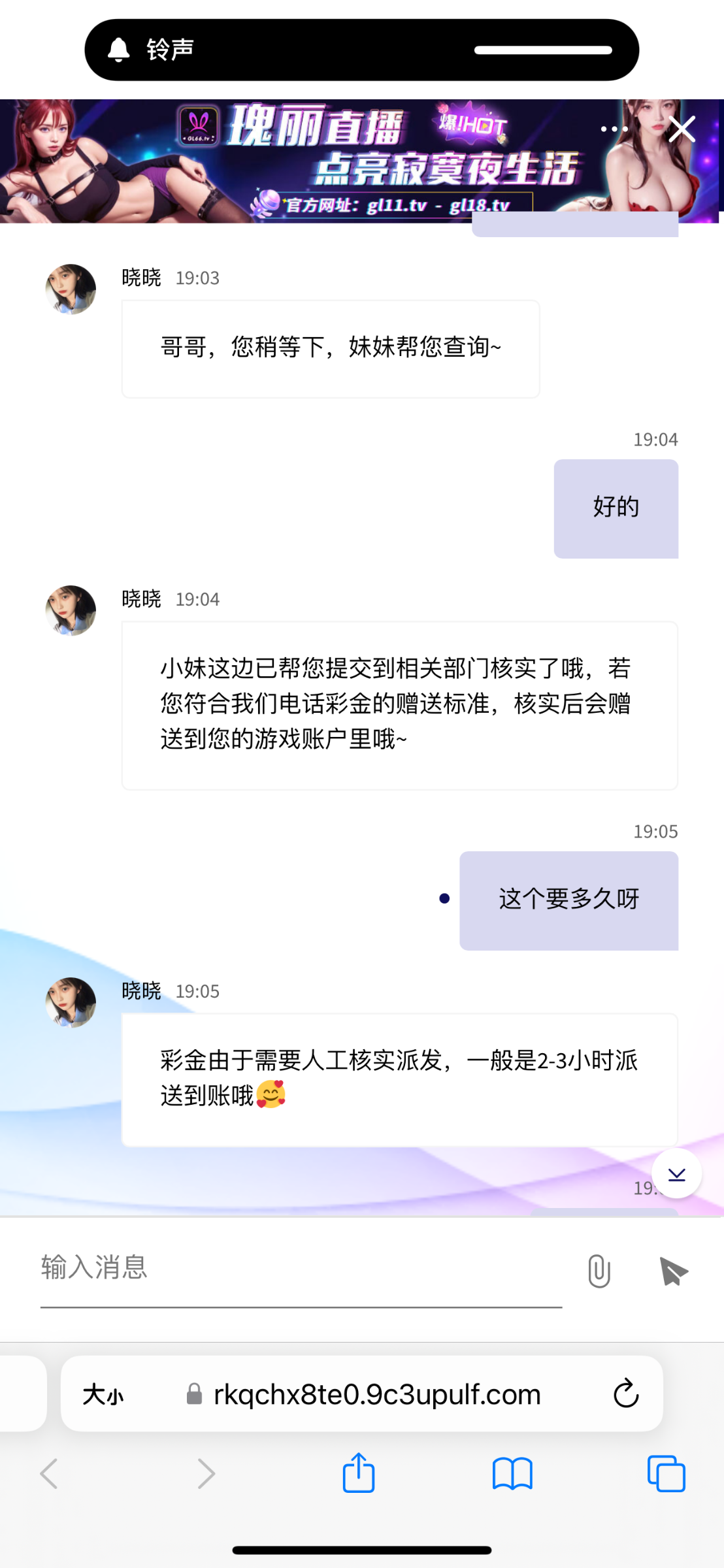The width and height of the screenshot is (724, 1568).
Task: Send the message with arrow icon
Action: pyautogui.click(x=674, y=1271)
